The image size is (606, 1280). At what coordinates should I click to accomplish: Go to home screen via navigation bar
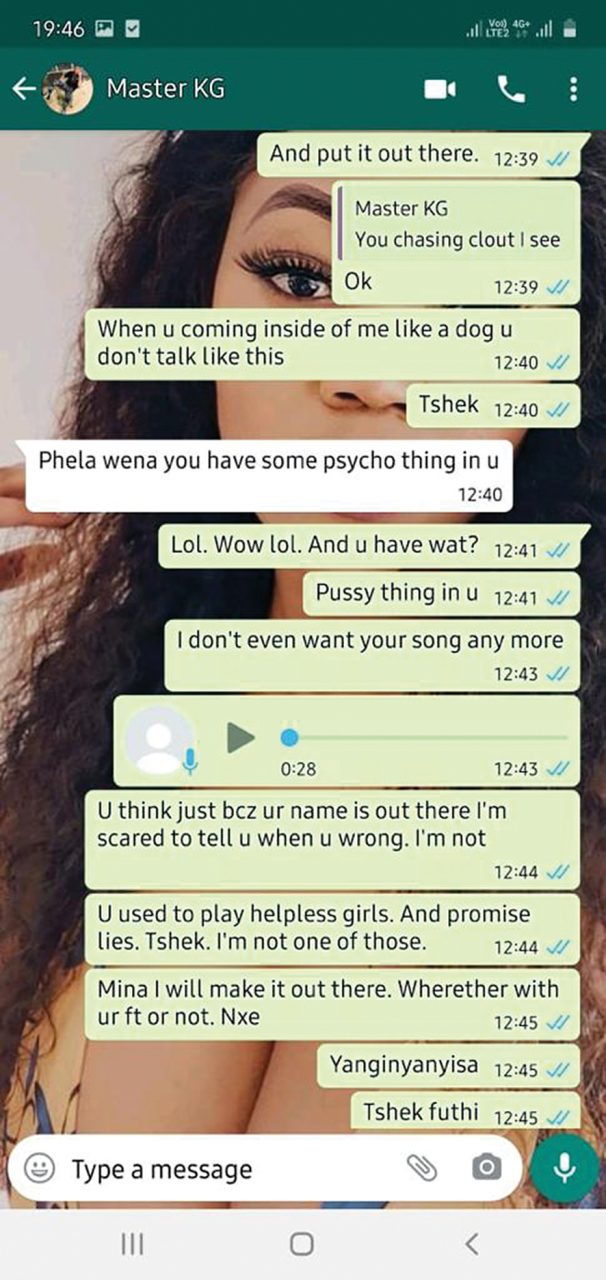click(x=301, y=1243)
